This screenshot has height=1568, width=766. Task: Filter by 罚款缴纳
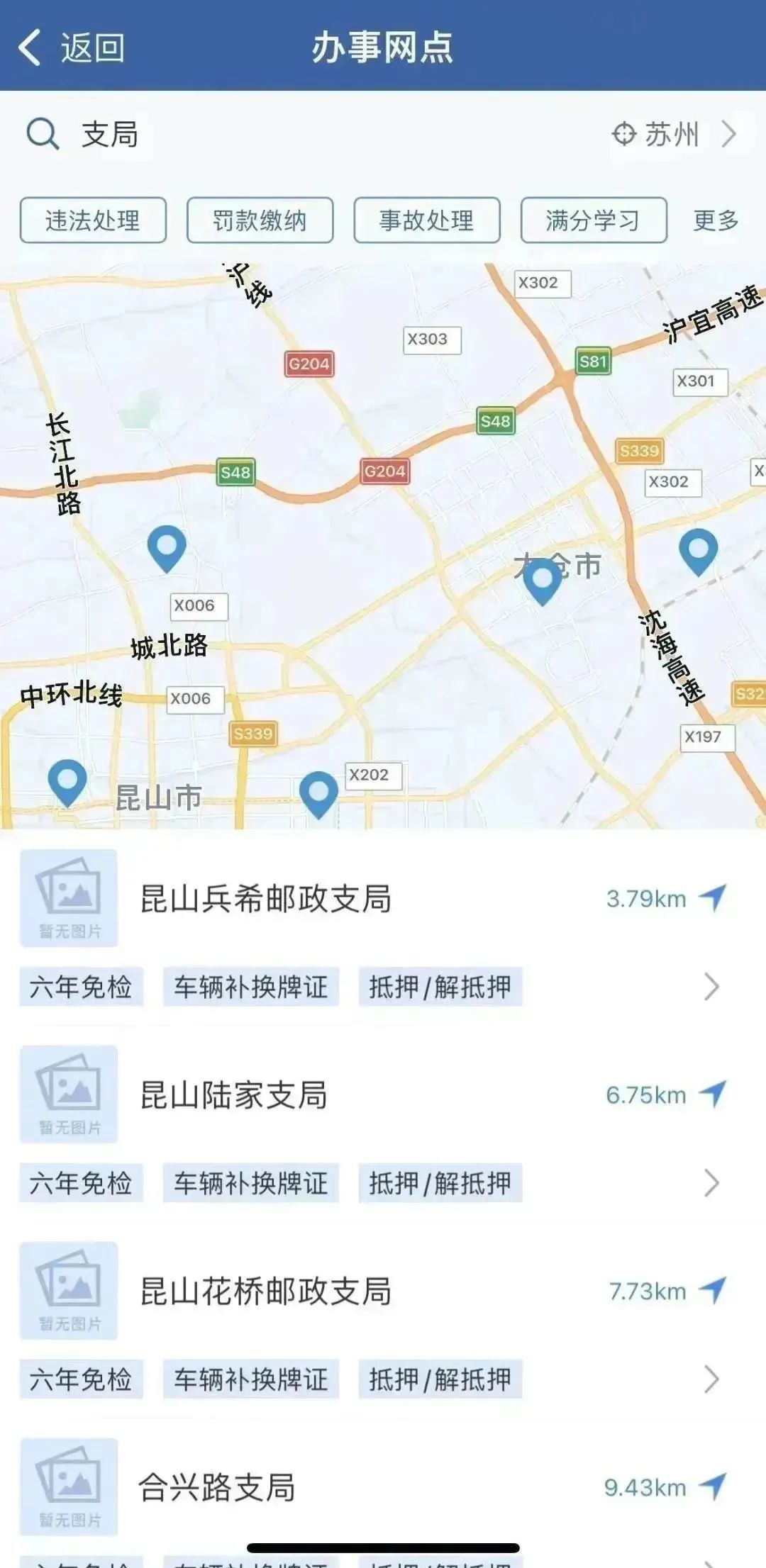(260, 220)
